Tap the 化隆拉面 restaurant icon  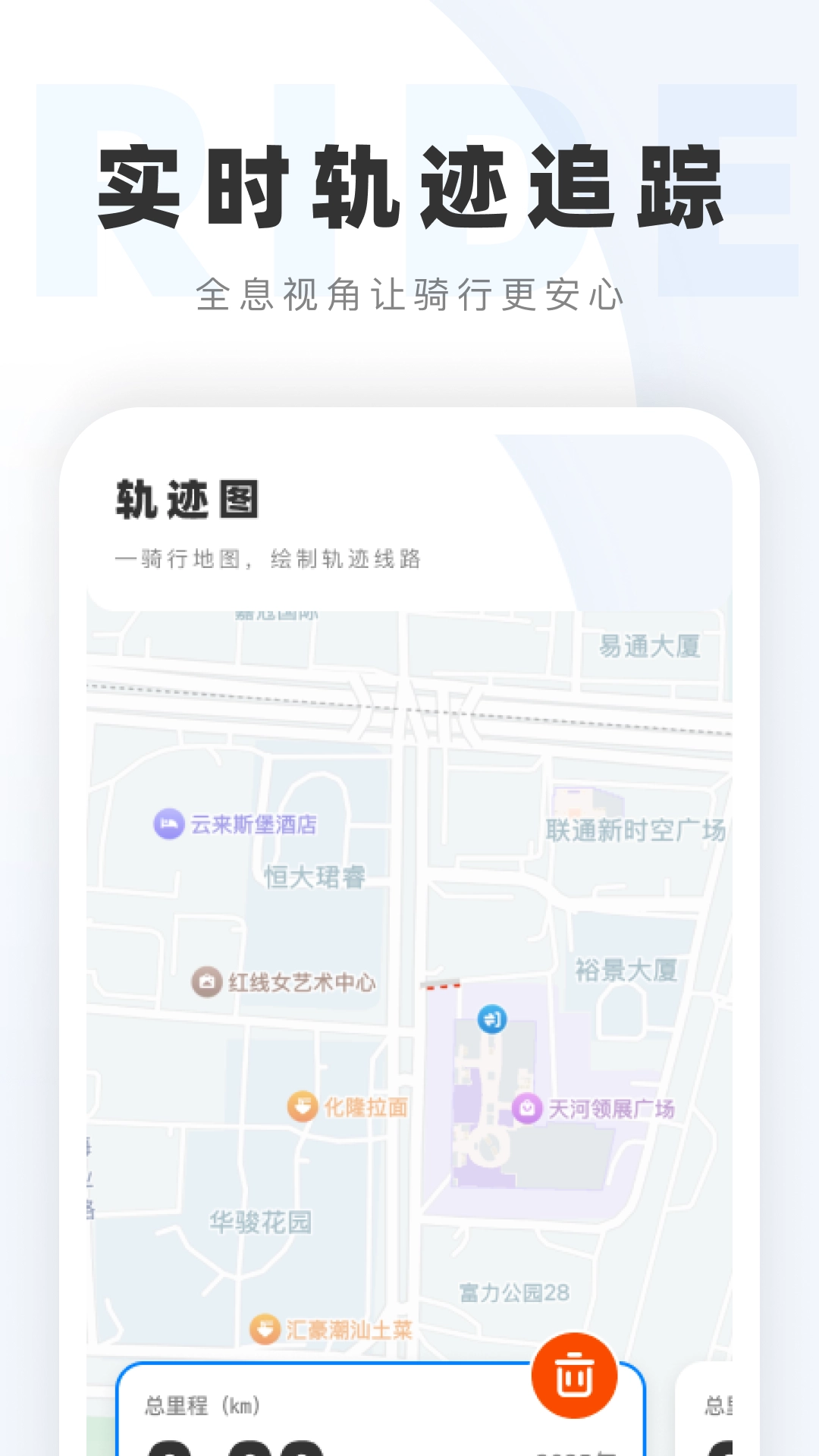[x=303, y=1105]
